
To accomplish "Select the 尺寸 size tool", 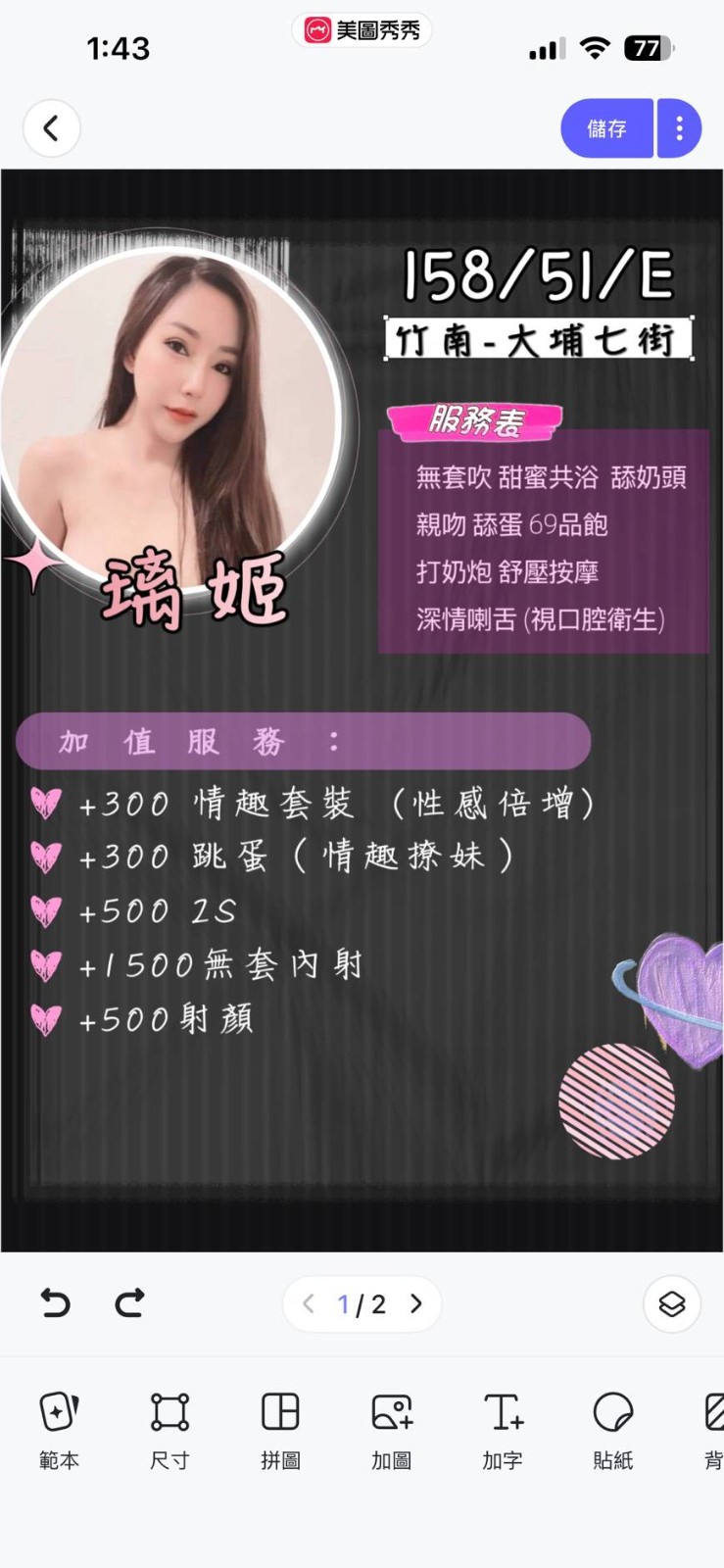I will 169,1429.
